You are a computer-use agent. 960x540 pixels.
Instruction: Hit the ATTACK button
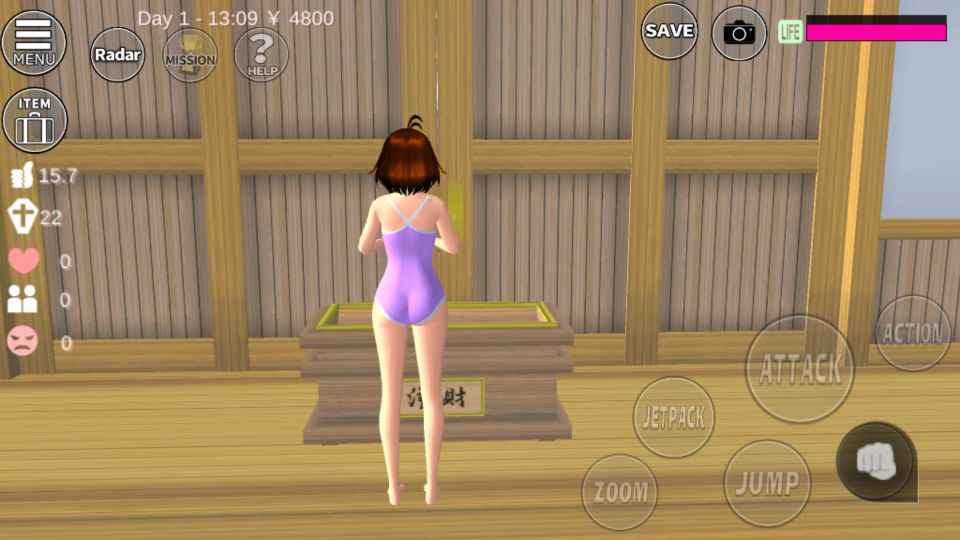(x=800, y=369)
